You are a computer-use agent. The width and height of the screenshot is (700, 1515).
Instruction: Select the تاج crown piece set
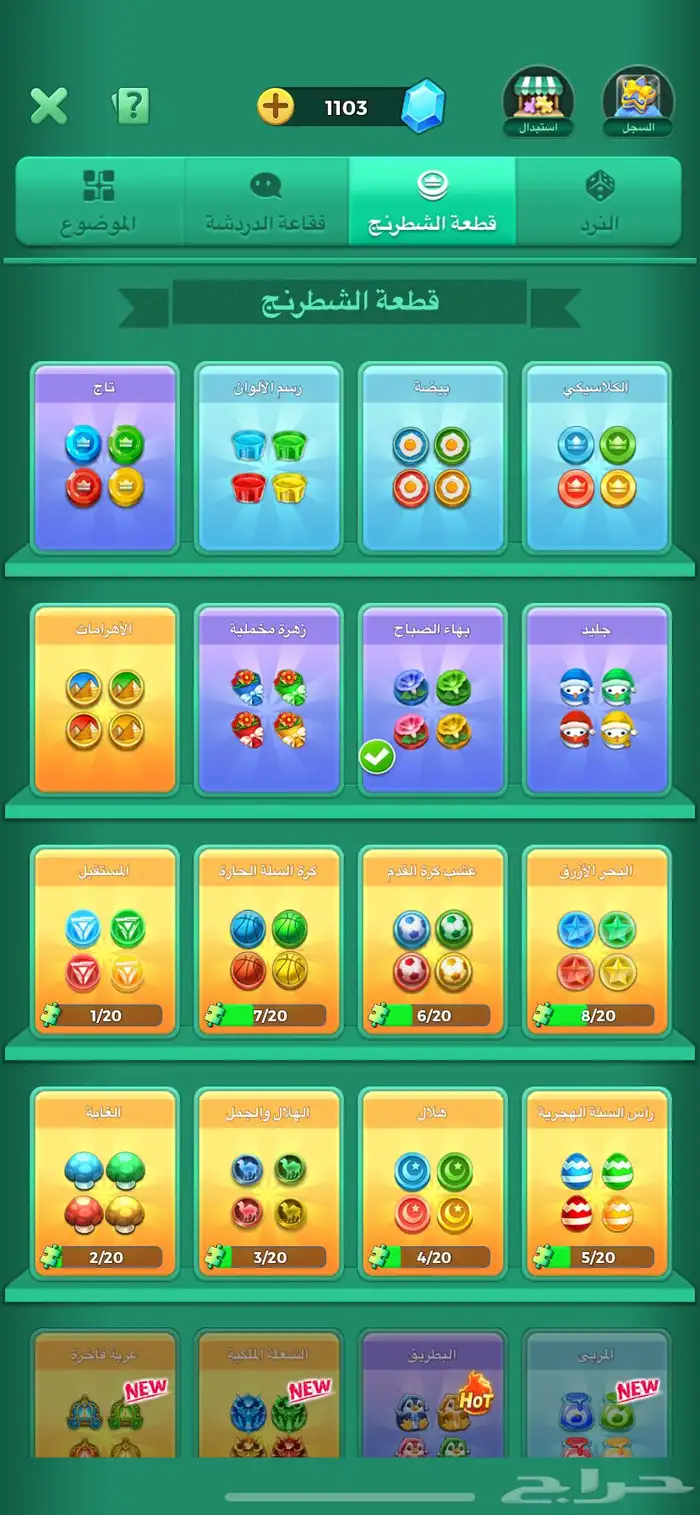click(105, 458)
